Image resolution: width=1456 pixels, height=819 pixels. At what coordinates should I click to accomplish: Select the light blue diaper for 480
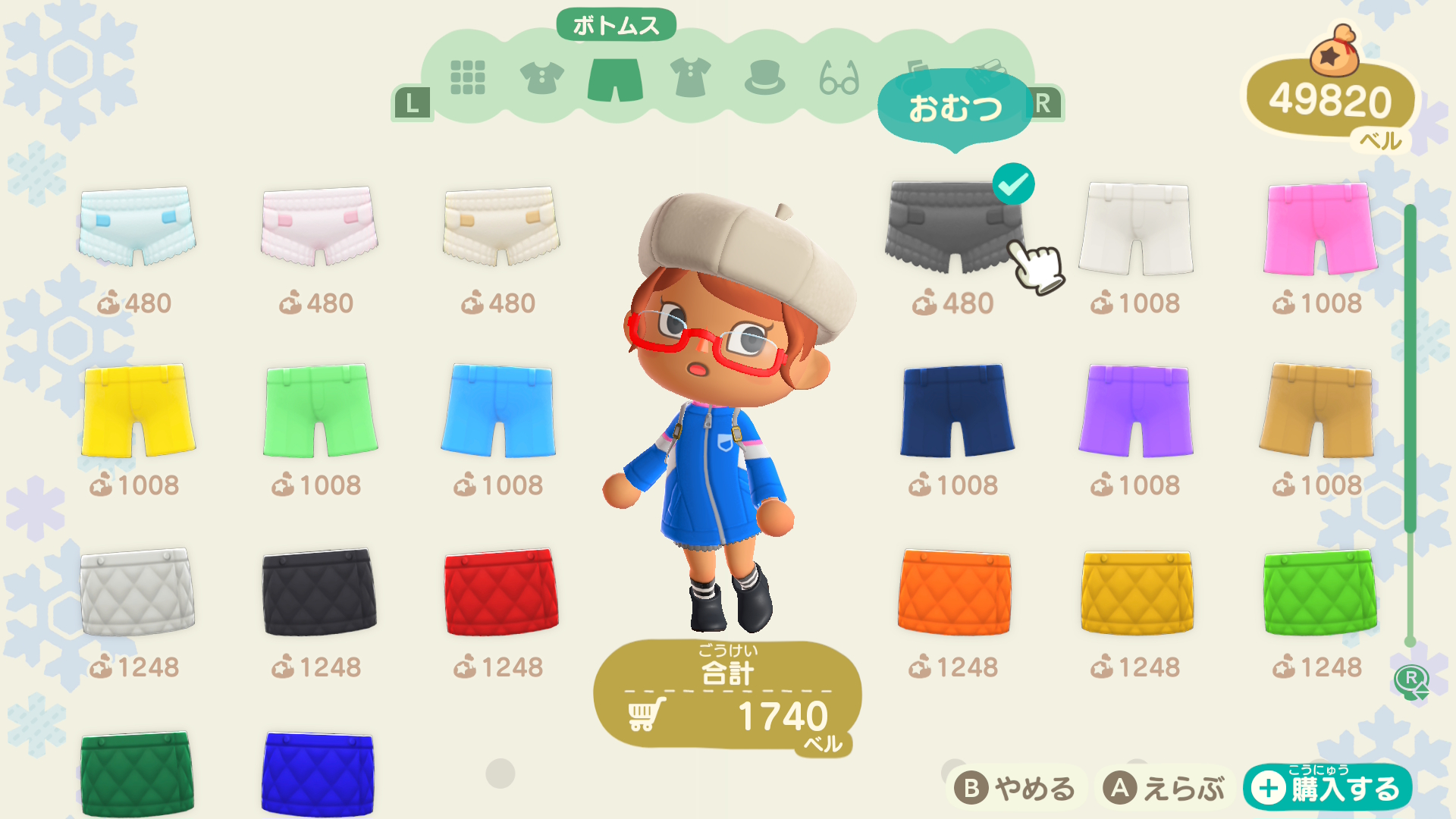(136, 227)
